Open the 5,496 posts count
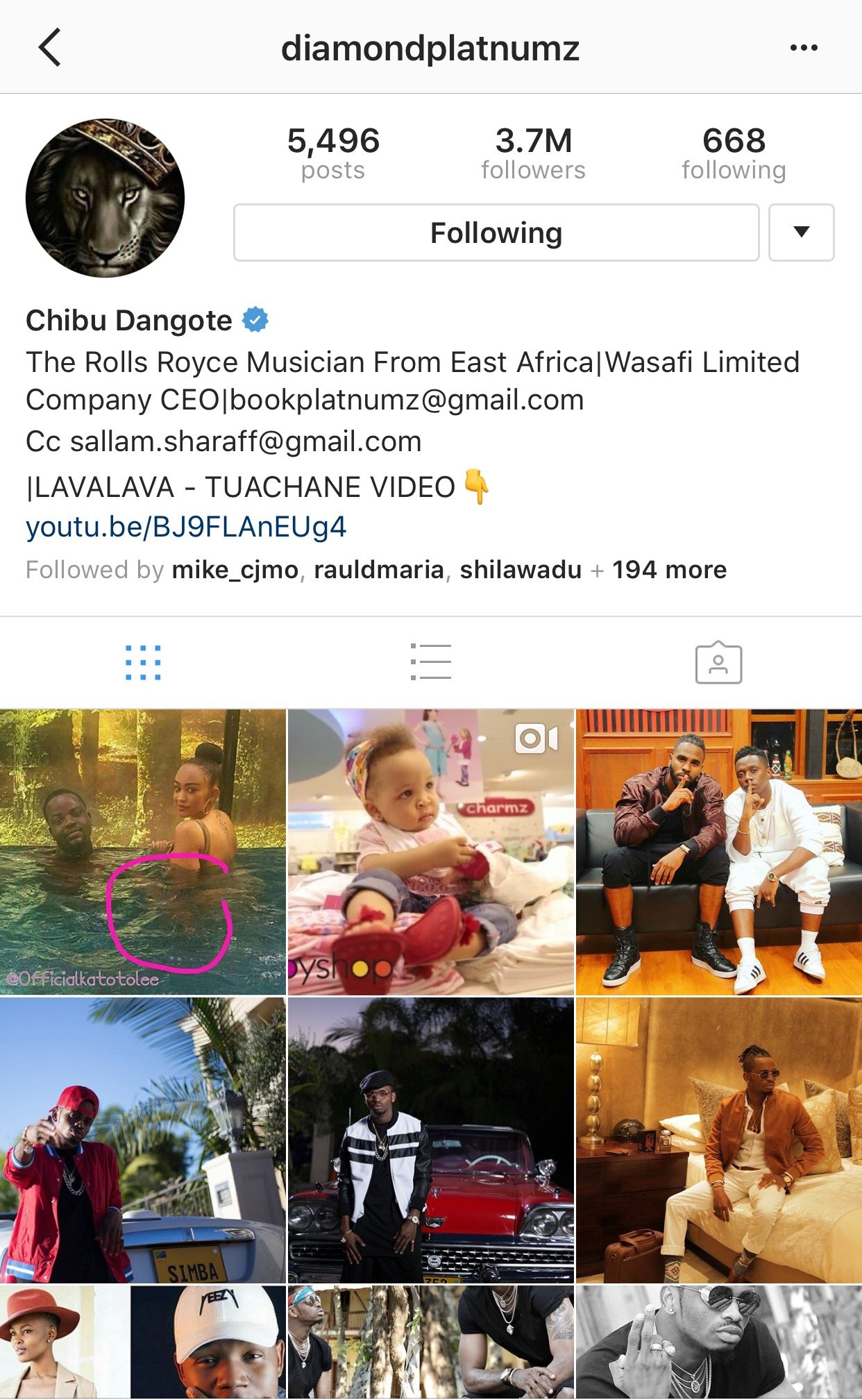 coord(333,153)
